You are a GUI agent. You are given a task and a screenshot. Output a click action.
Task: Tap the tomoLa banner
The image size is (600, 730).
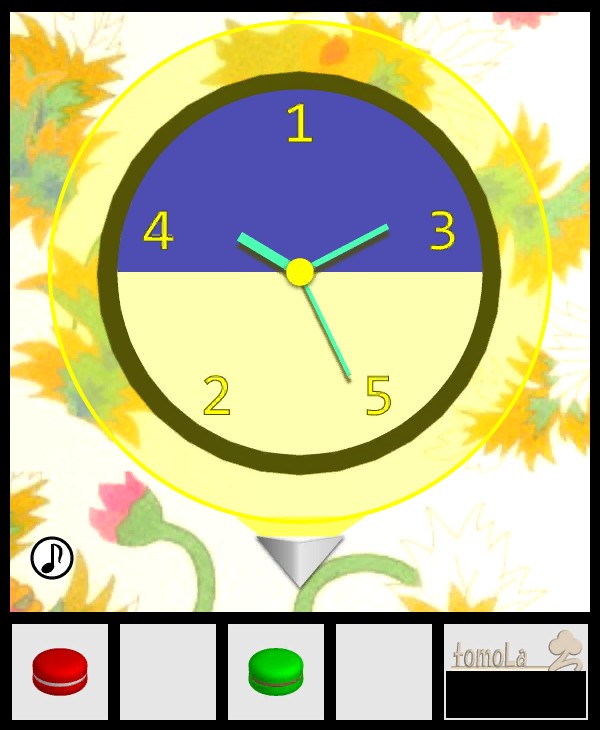pos(515,652)
